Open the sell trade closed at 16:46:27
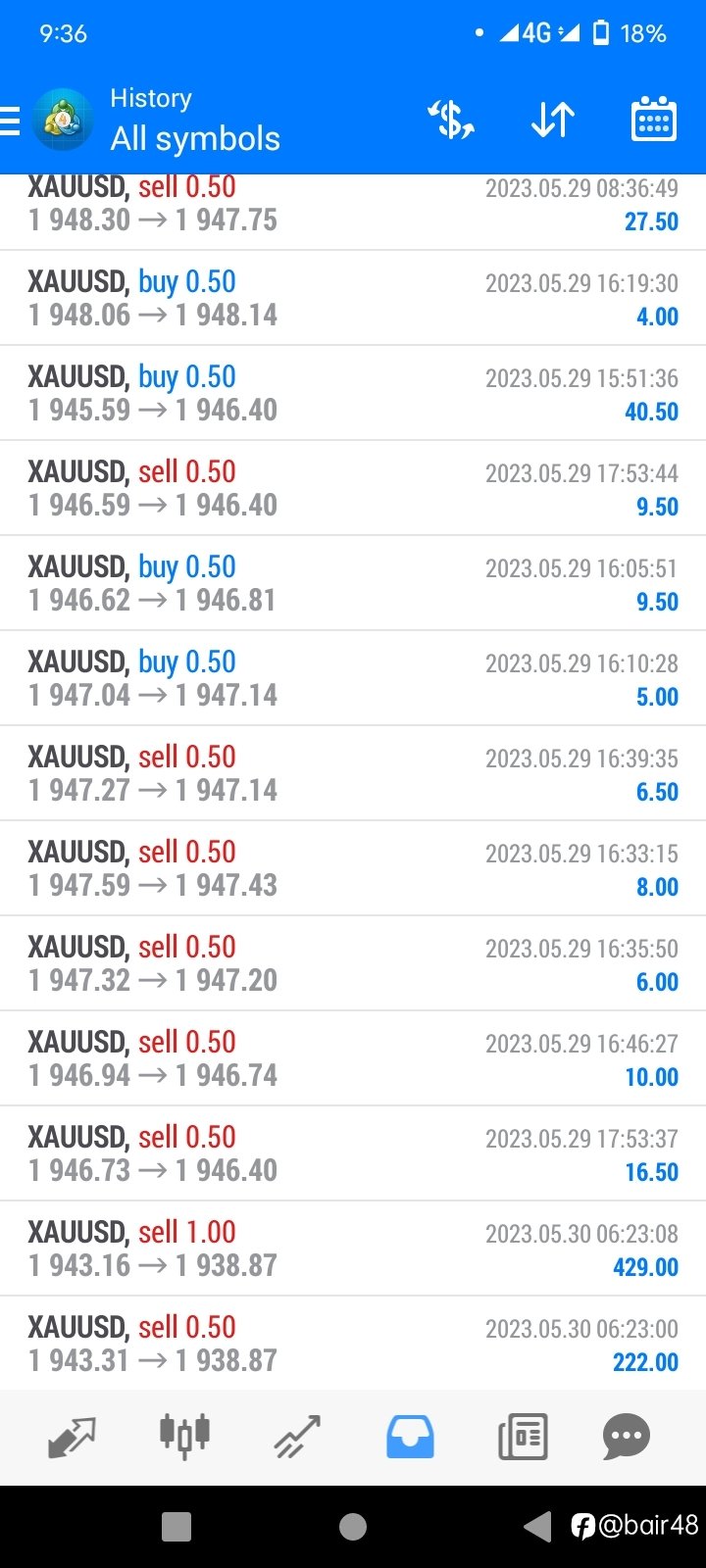 [353, 1058]
